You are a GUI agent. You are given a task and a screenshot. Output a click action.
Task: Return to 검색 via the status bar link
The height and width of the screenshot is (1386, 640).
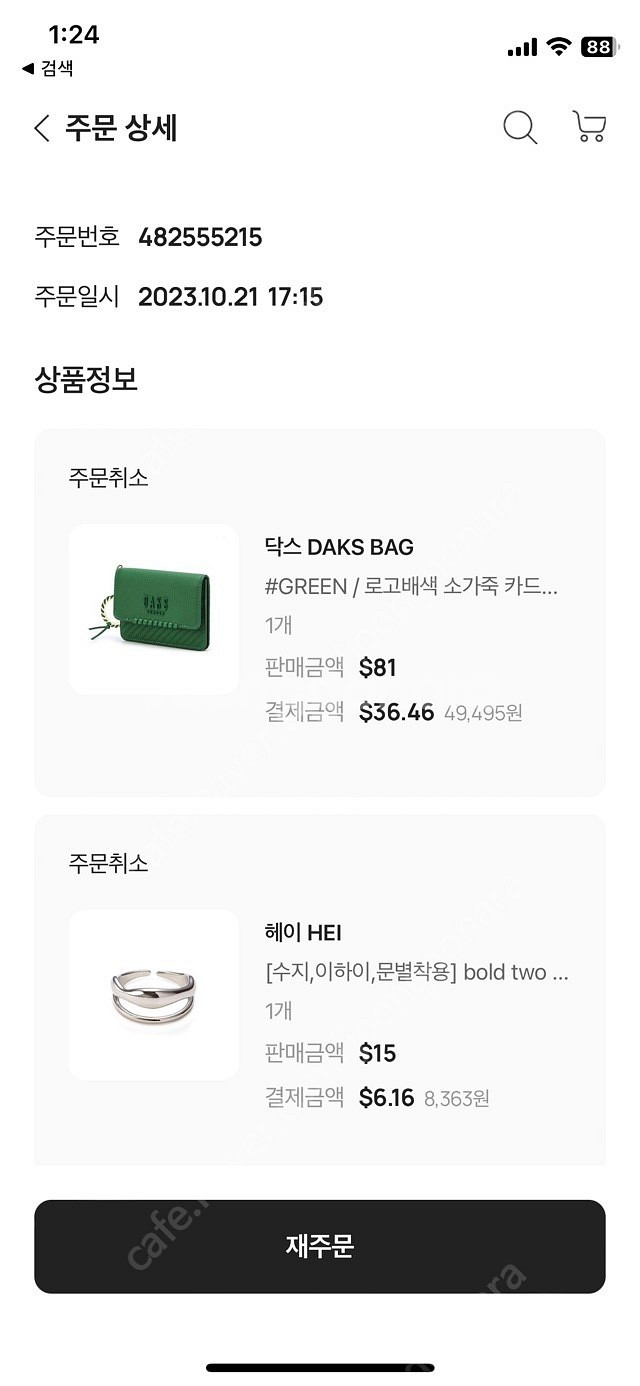(x=48, y=68)
